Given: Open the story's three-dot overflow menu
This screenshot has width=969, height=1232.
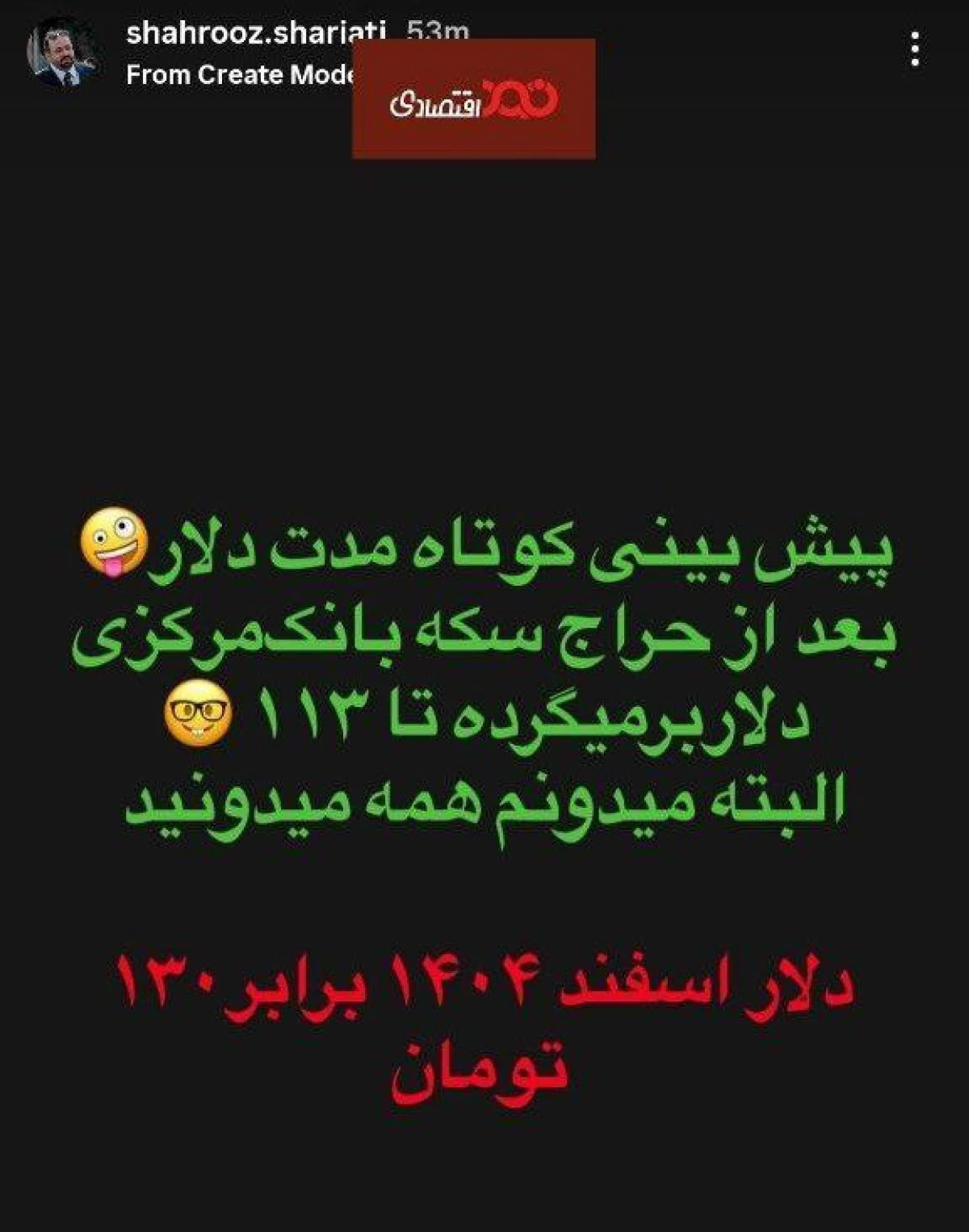Looking at the screenshot, I should point(914,49).
